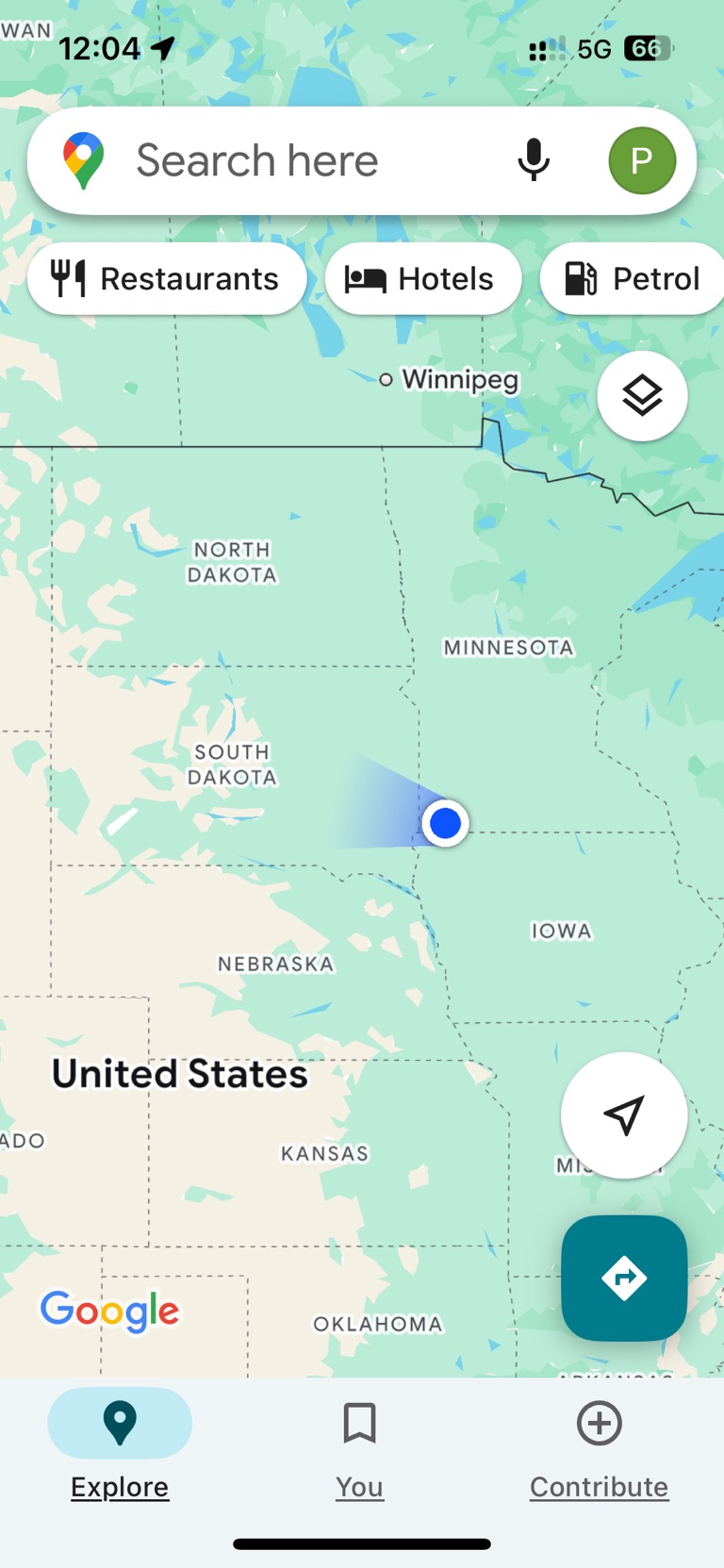Screen dimensions: 724x1568
Task: Switch to the Explore tab
Action: 120,1444
